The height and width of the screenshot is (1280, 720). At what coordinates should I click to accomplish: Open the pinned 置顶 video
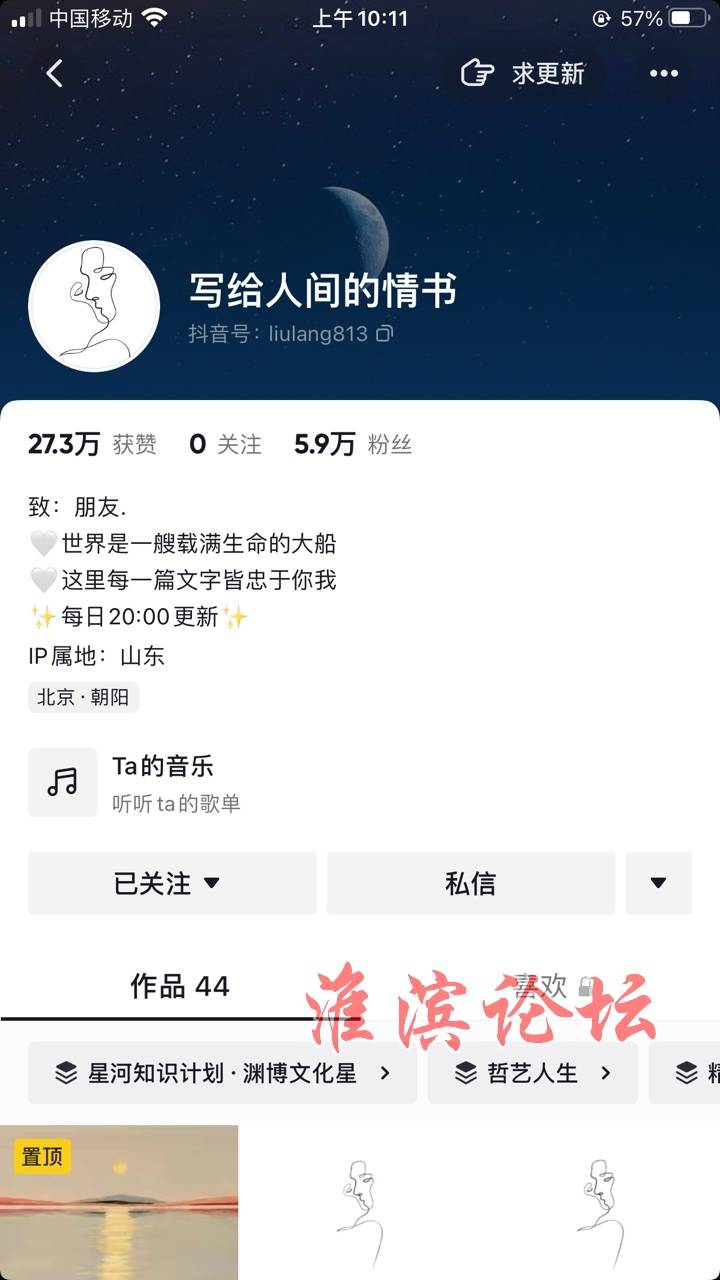[x=119, y=1202]
